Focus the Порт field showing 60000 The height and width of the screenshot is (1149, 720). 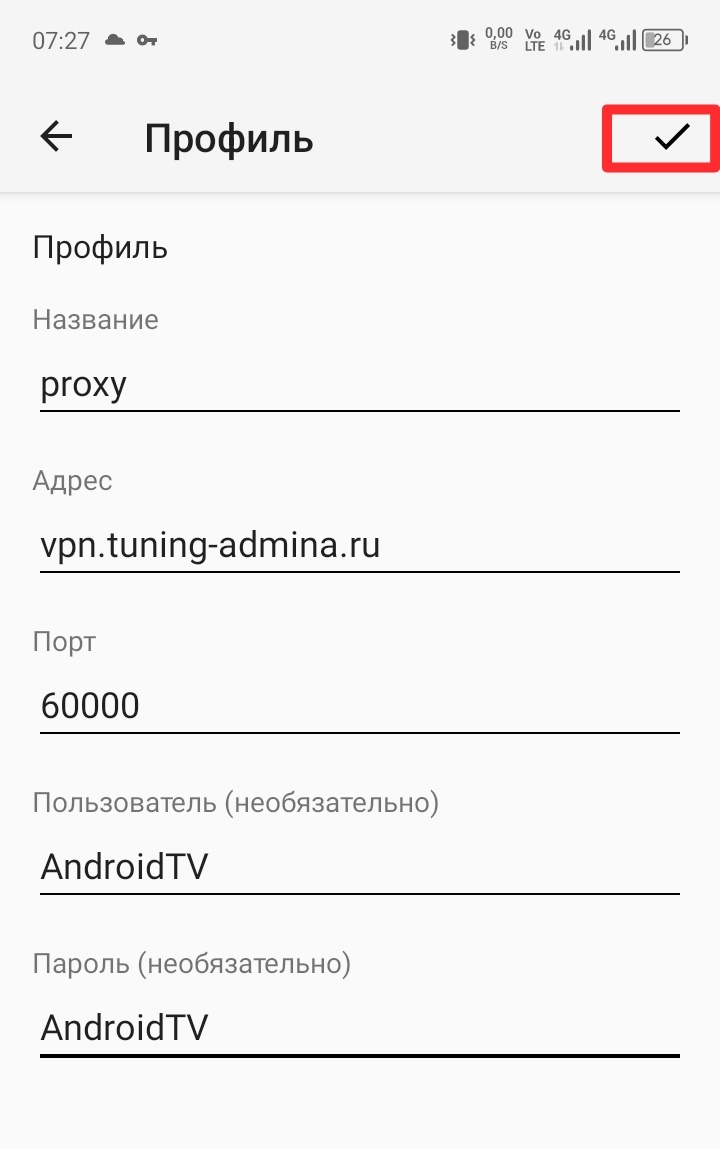coord(359,707)
